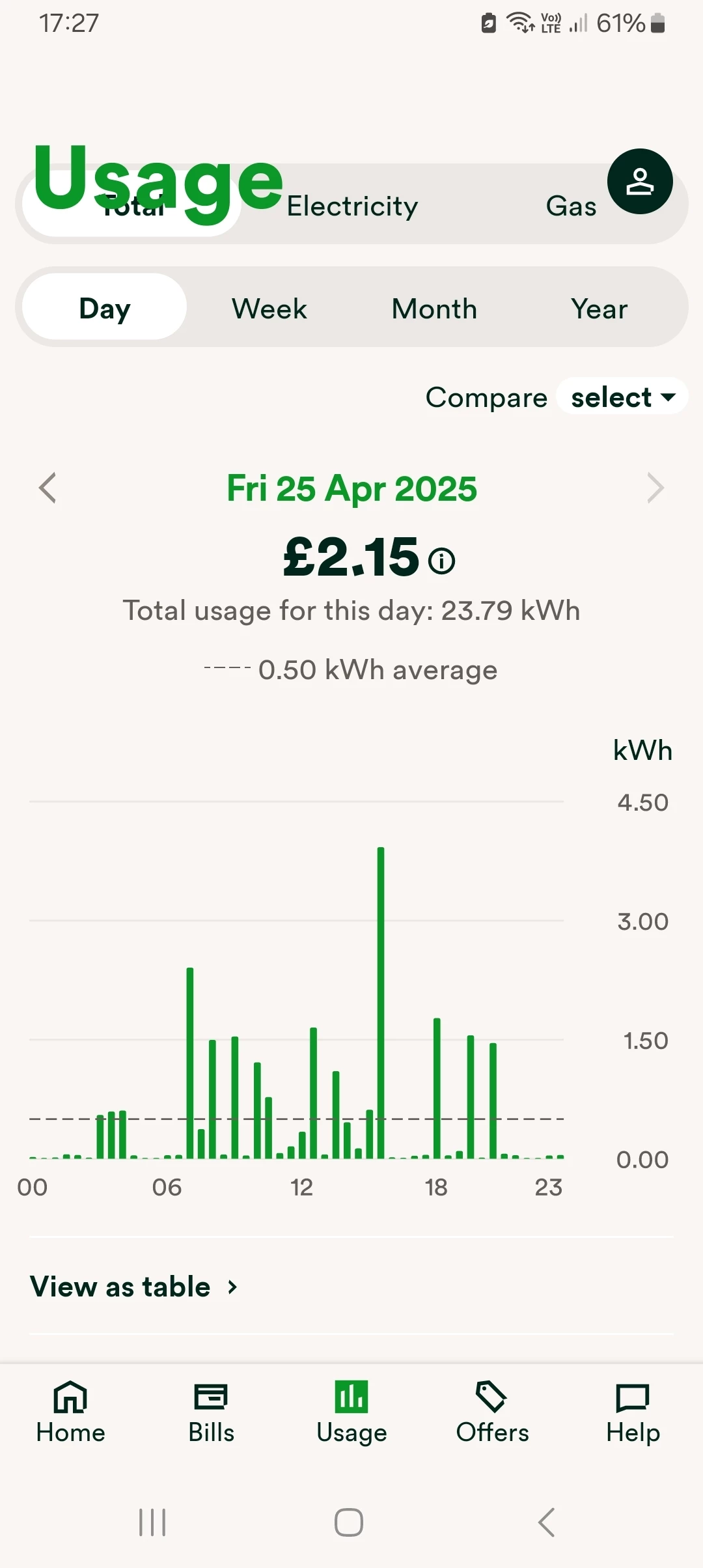Switch to Electricity usage
This screenshot has width=703, height=1568.
click(x=351, y=206)
